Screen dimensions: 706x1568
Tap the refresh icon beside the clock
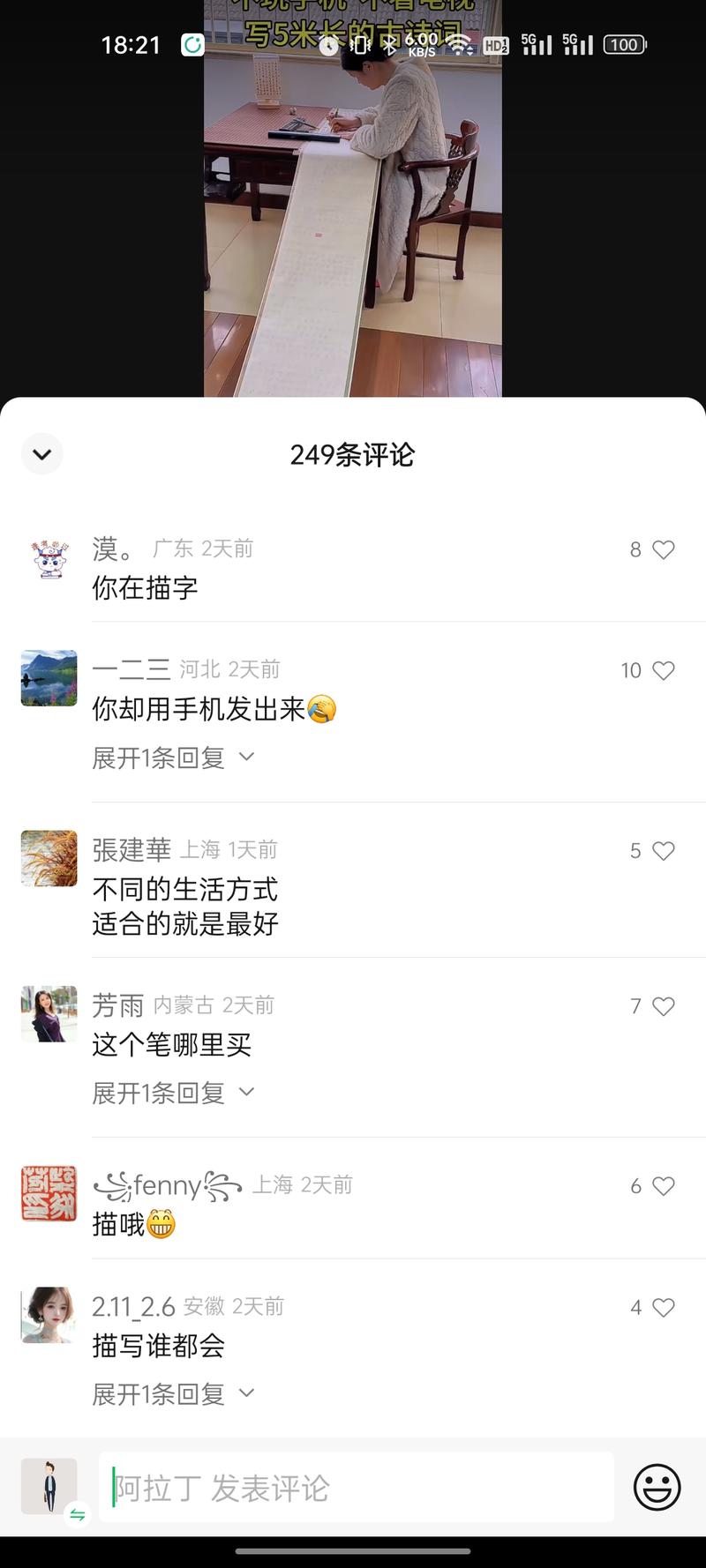pyautogui.click(x=193, y=45)
